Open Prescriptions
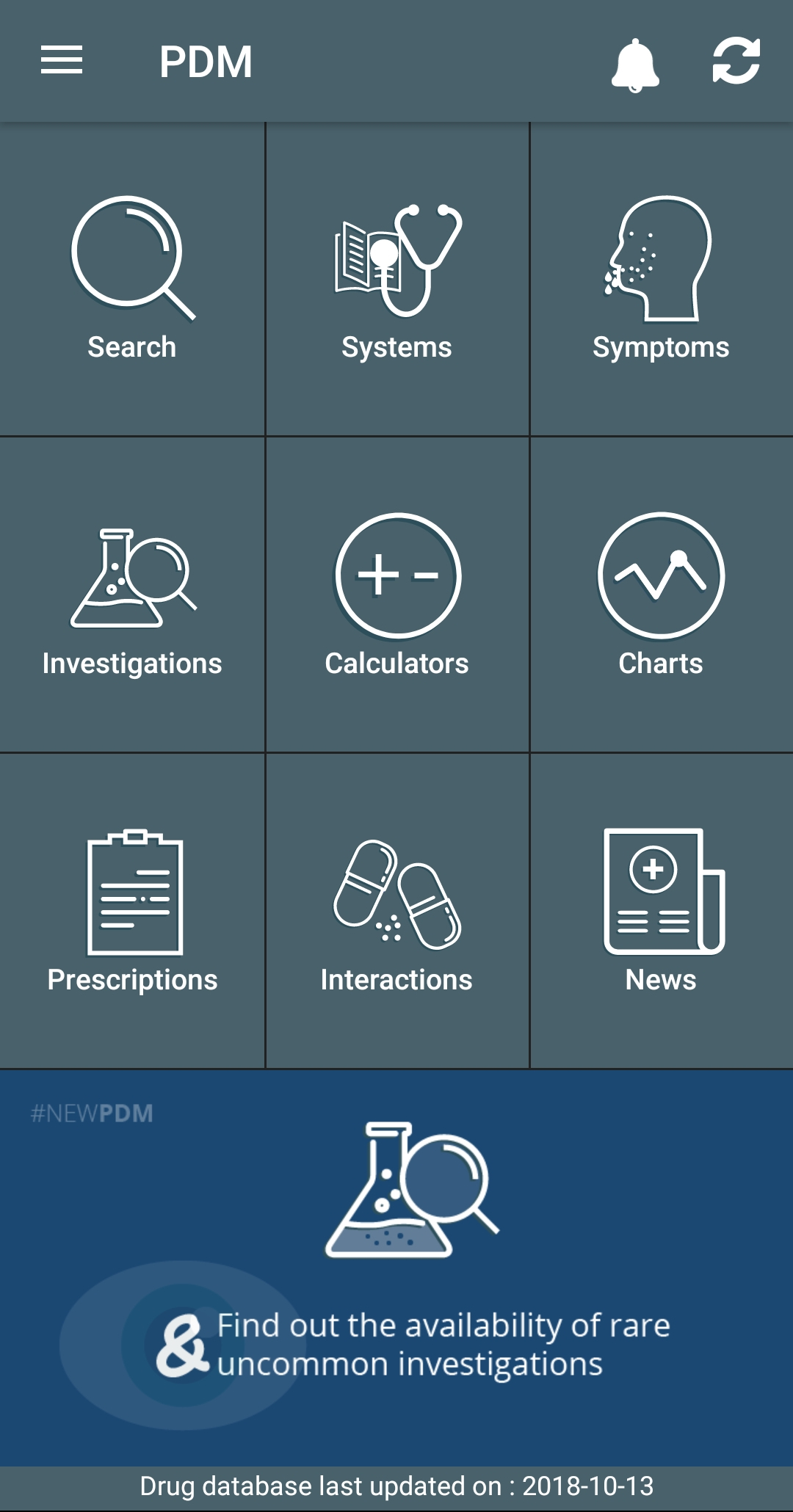The height and width of the screenshot is (1512, 793). tap(132, 910)
